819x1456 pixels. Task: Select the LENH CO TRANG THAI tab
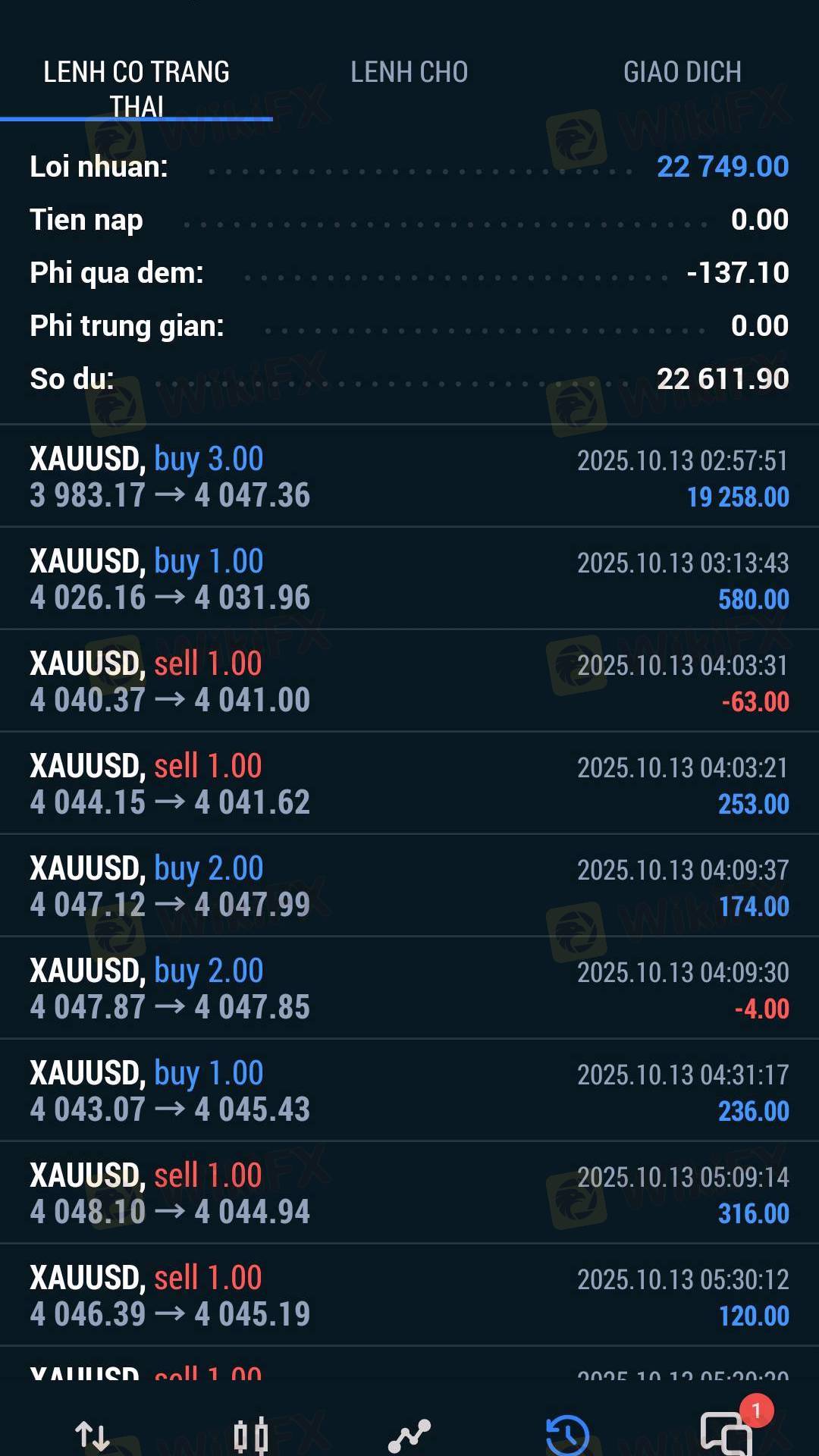pyautogui.click(x=136, y=88)
